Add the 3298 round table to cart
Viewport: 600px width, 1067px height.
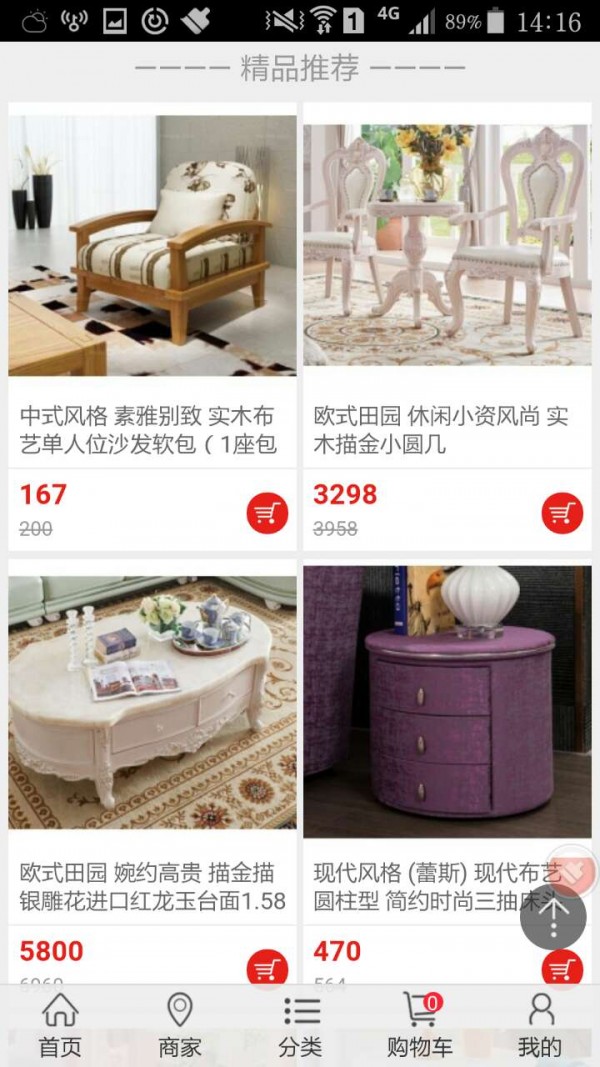[x=562, y=513]
